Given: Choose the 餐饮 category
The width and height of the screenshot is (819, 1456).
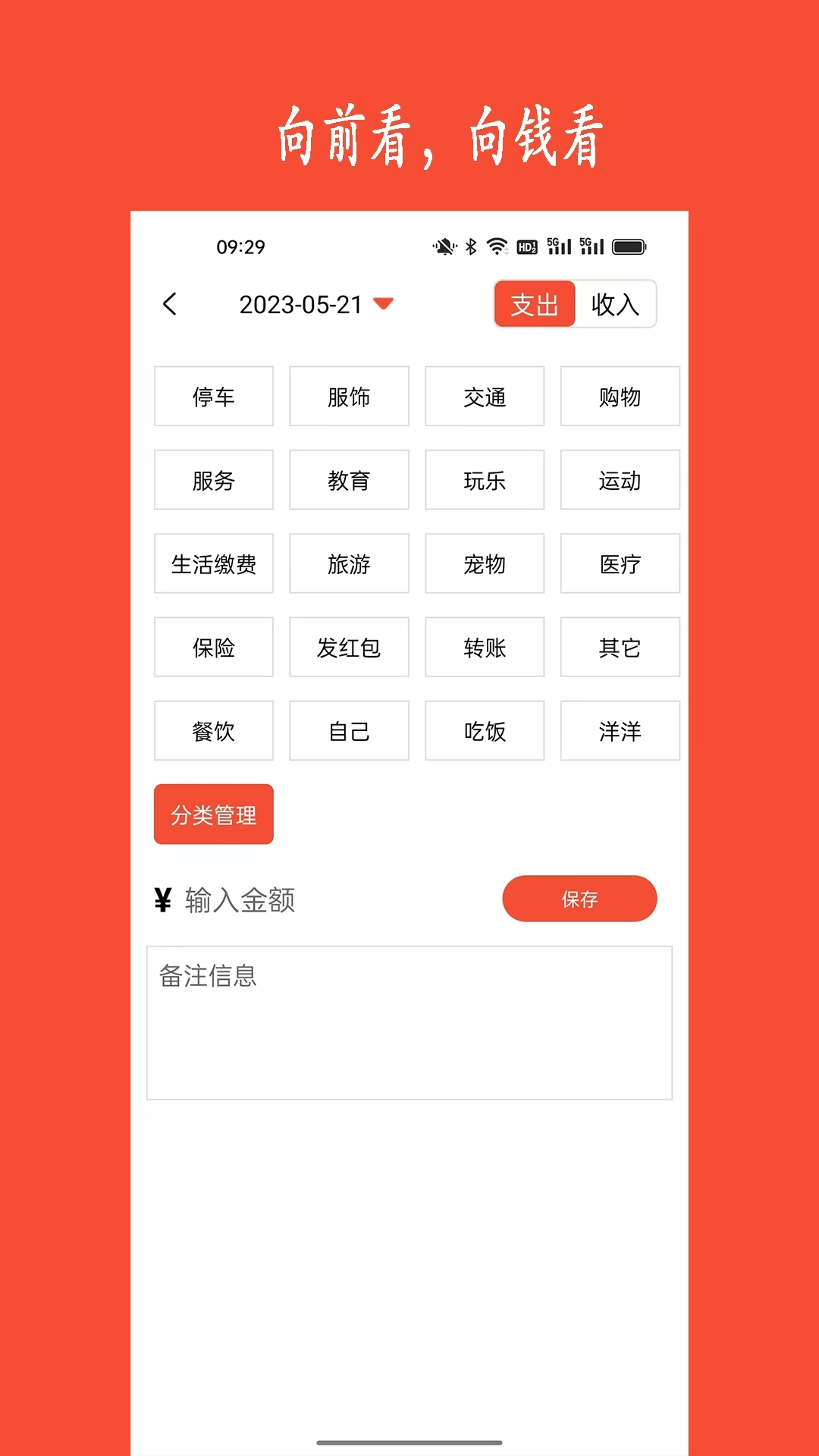Looking at the screenshot, I should (x=213, y=730).
